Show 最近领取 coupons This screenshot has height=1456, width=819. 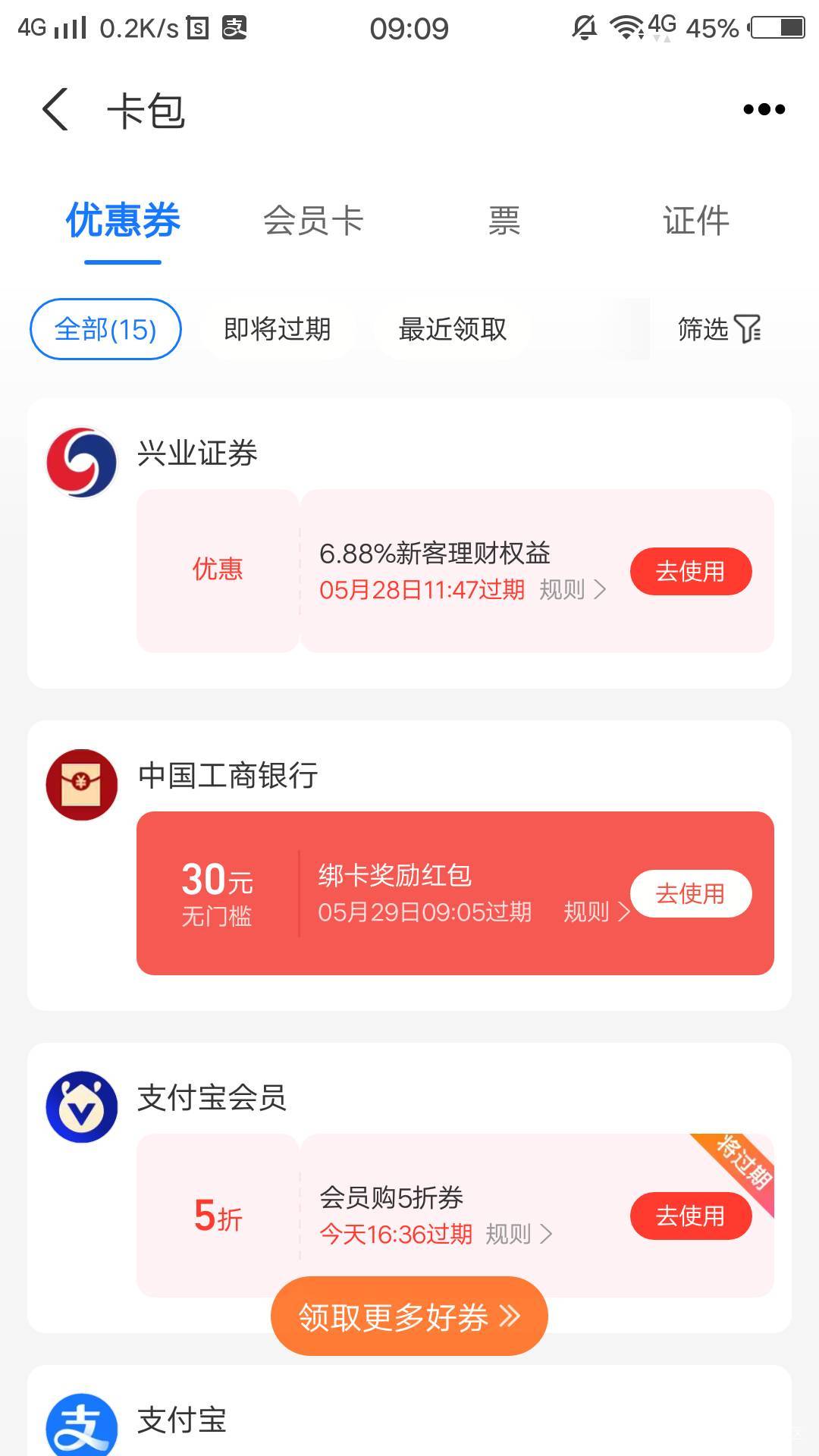click(x=453, y=329)
